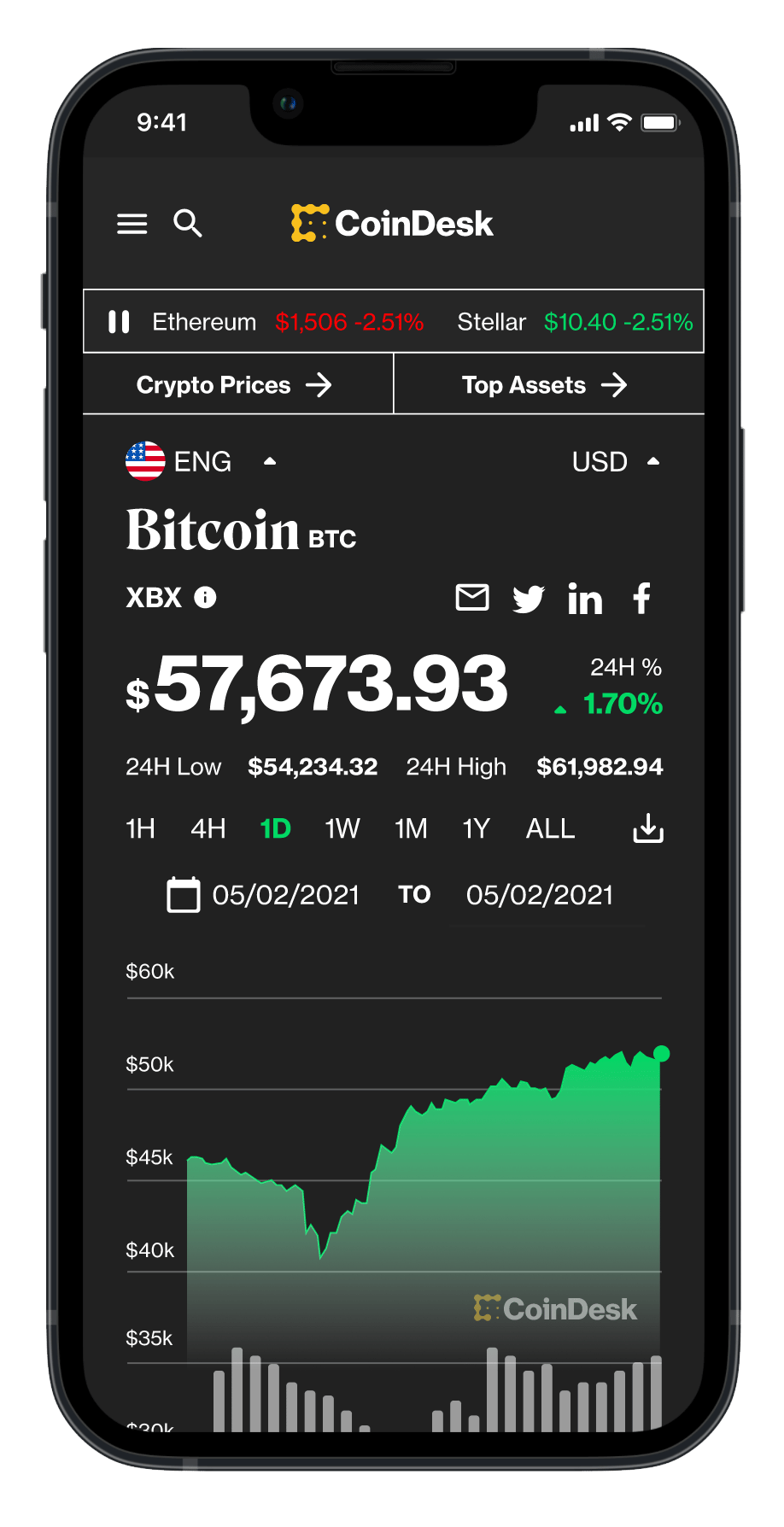Share on Facebook

pyautogui.click(x=642, y=598)
